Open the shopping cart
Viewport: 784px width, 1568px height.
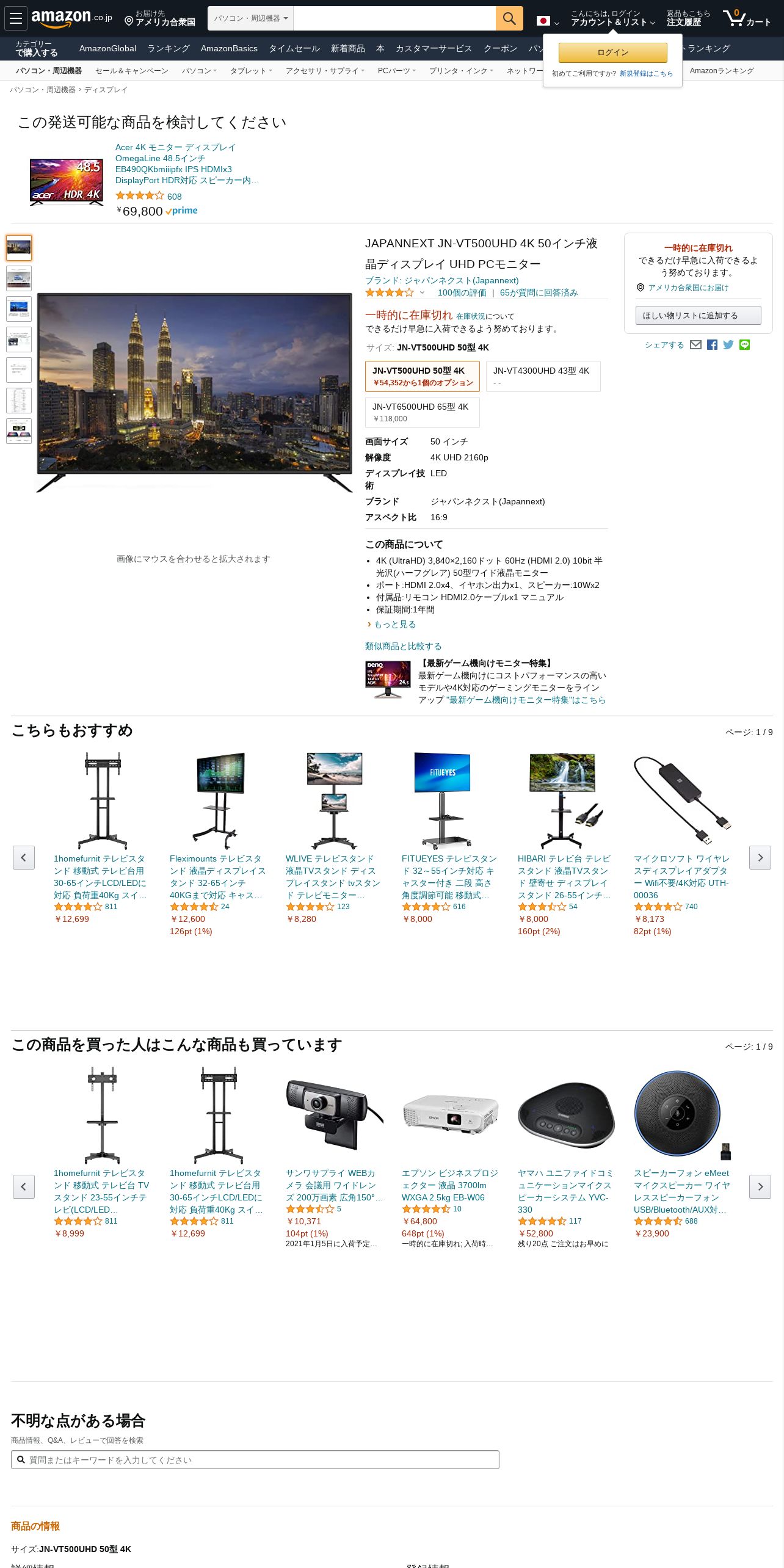tap(747, 18)
